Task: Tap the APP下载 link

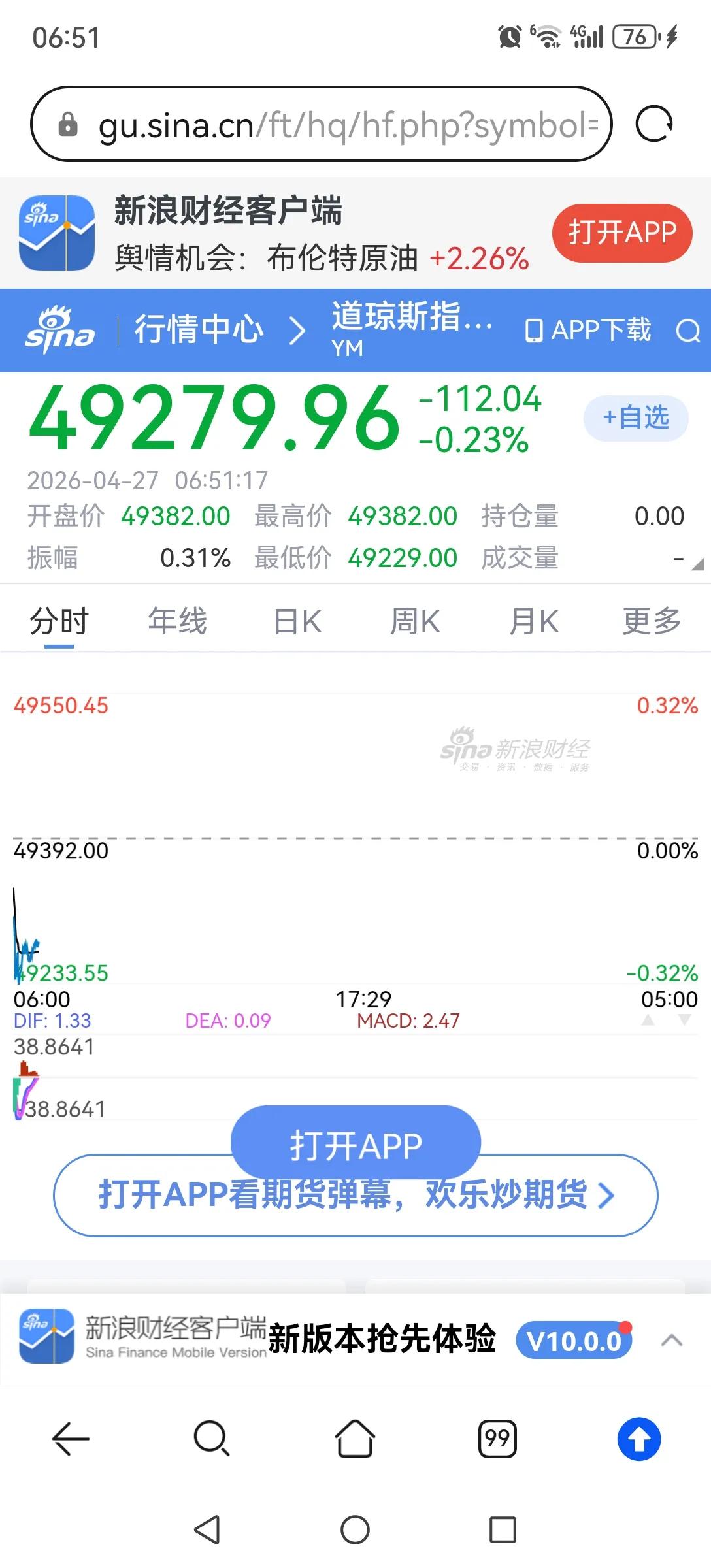Action: (x=588, y=330)
